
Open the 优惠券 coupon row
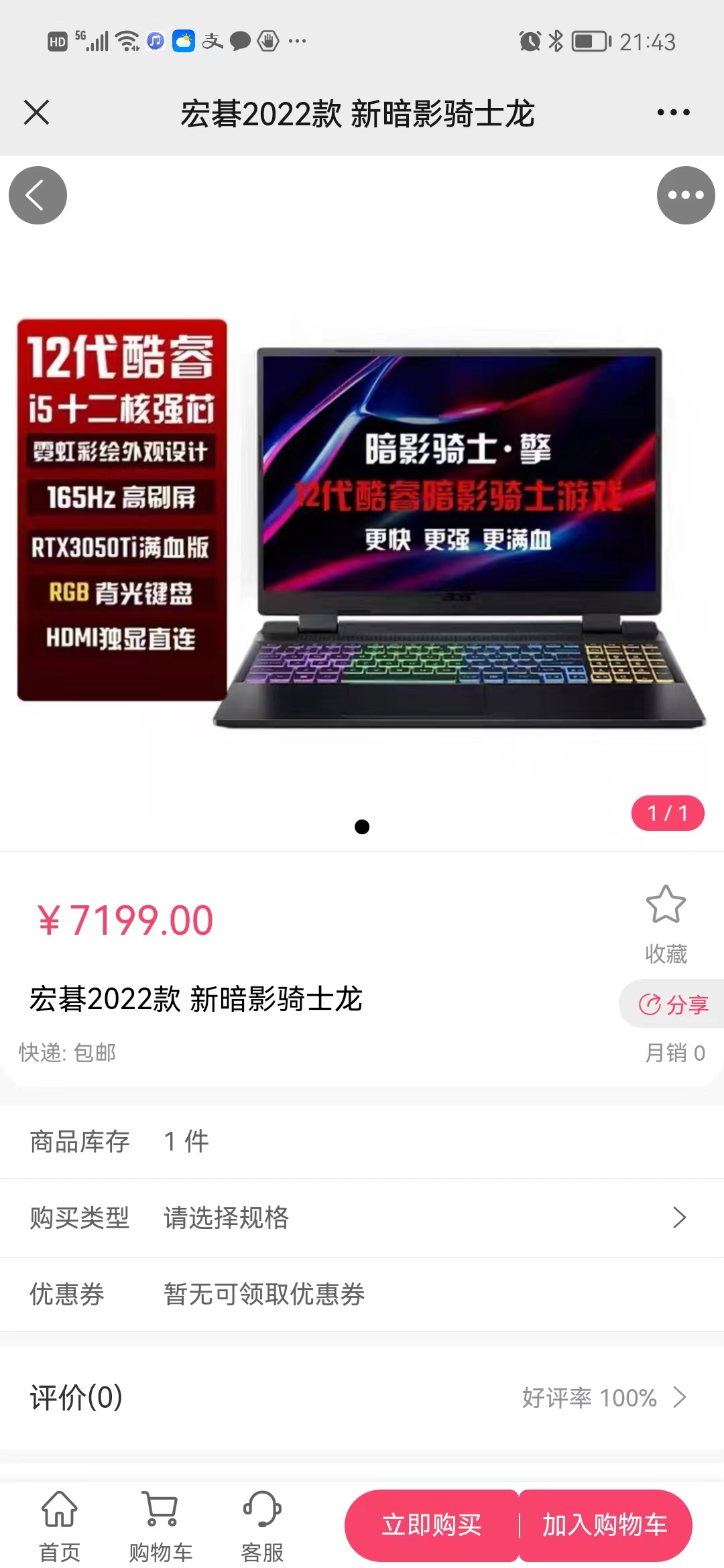(362, 1294)
